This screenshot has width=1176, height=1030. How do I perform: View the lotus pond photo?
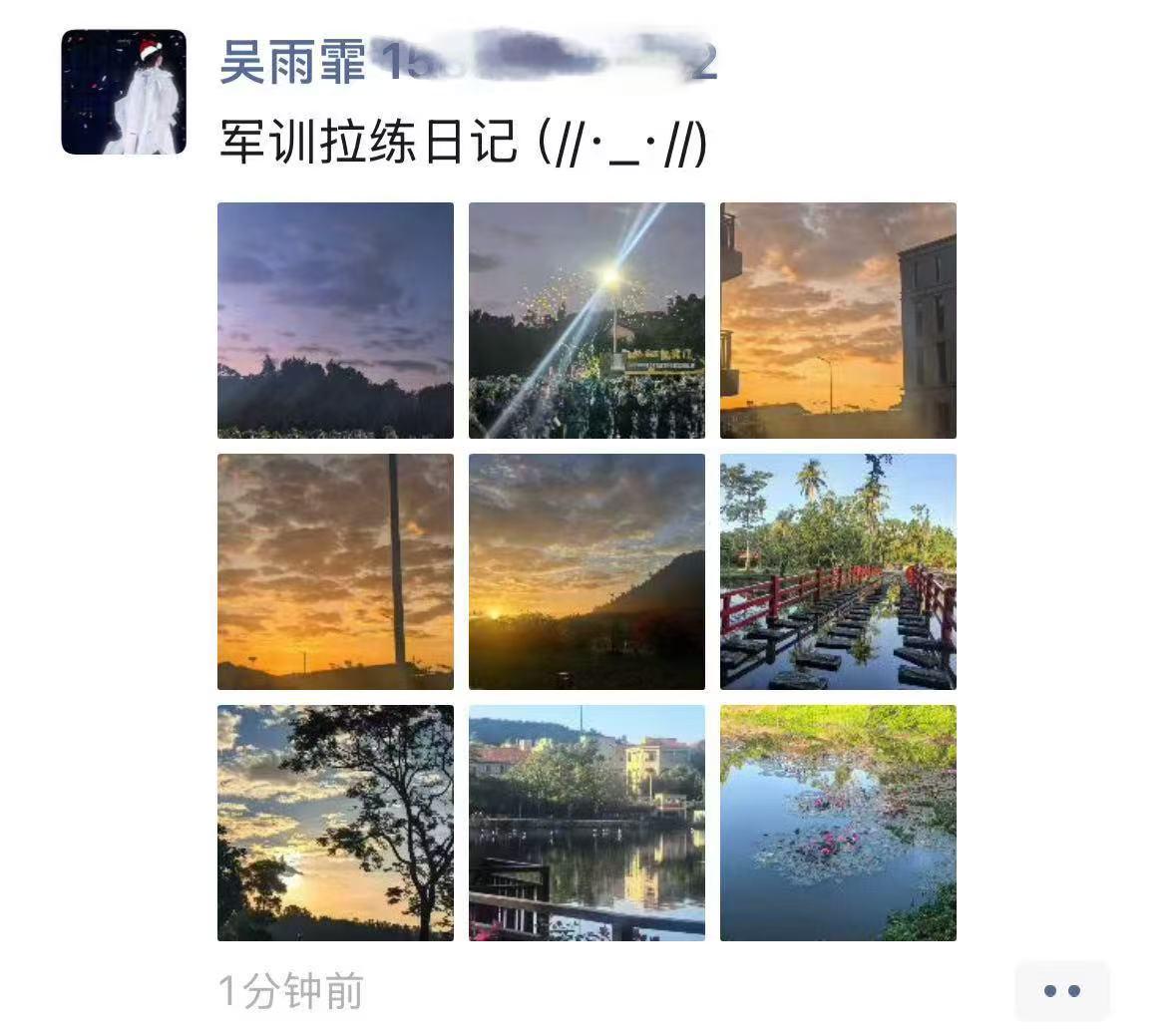pos(838,823)
